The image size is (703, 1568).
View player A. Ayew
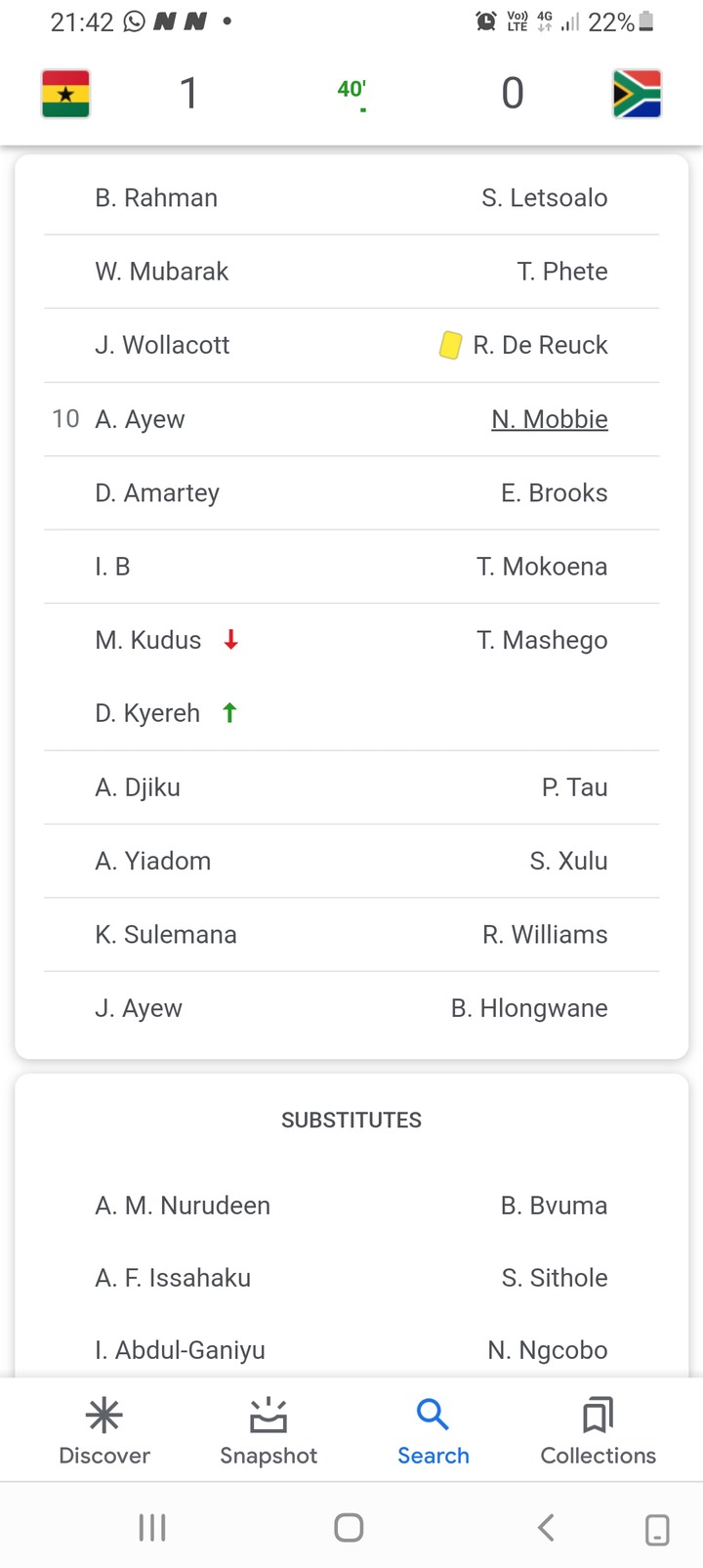click(140, 419)
